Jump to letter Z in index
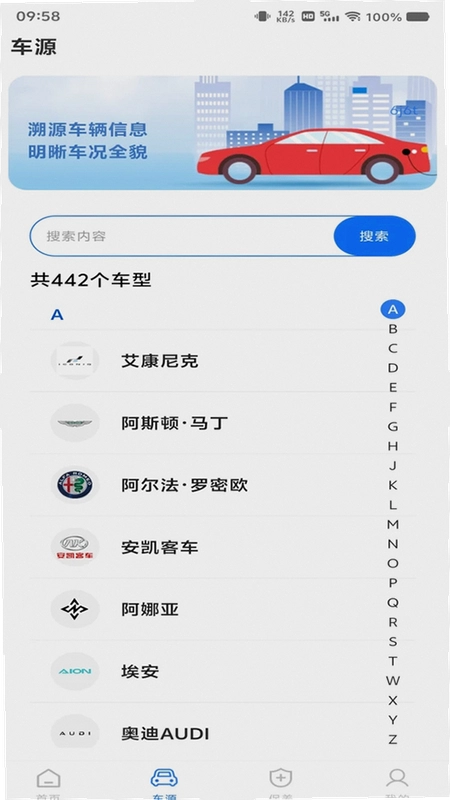 [392, 739]
